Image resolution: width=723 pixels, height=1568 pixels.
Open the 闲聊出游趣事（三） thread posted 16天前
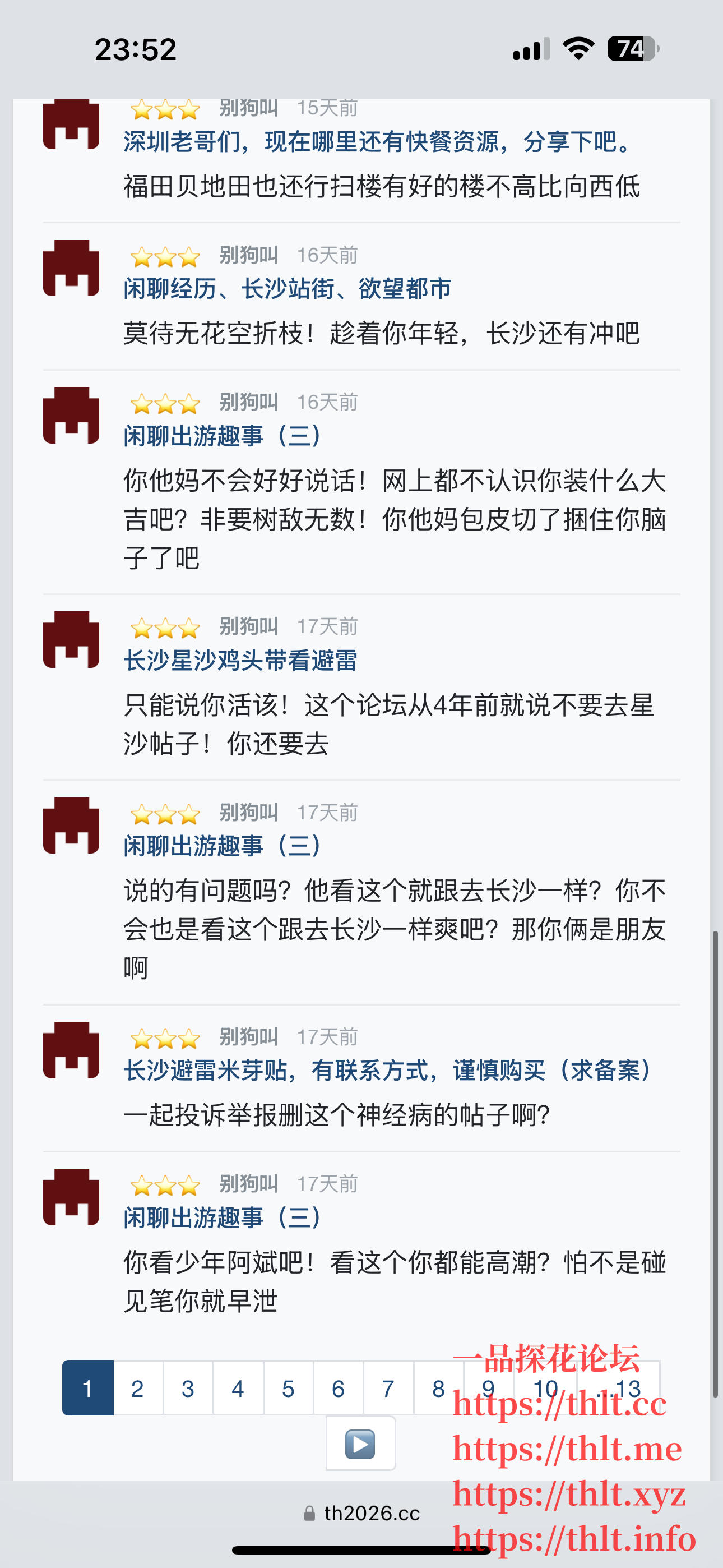pos(223,436)
